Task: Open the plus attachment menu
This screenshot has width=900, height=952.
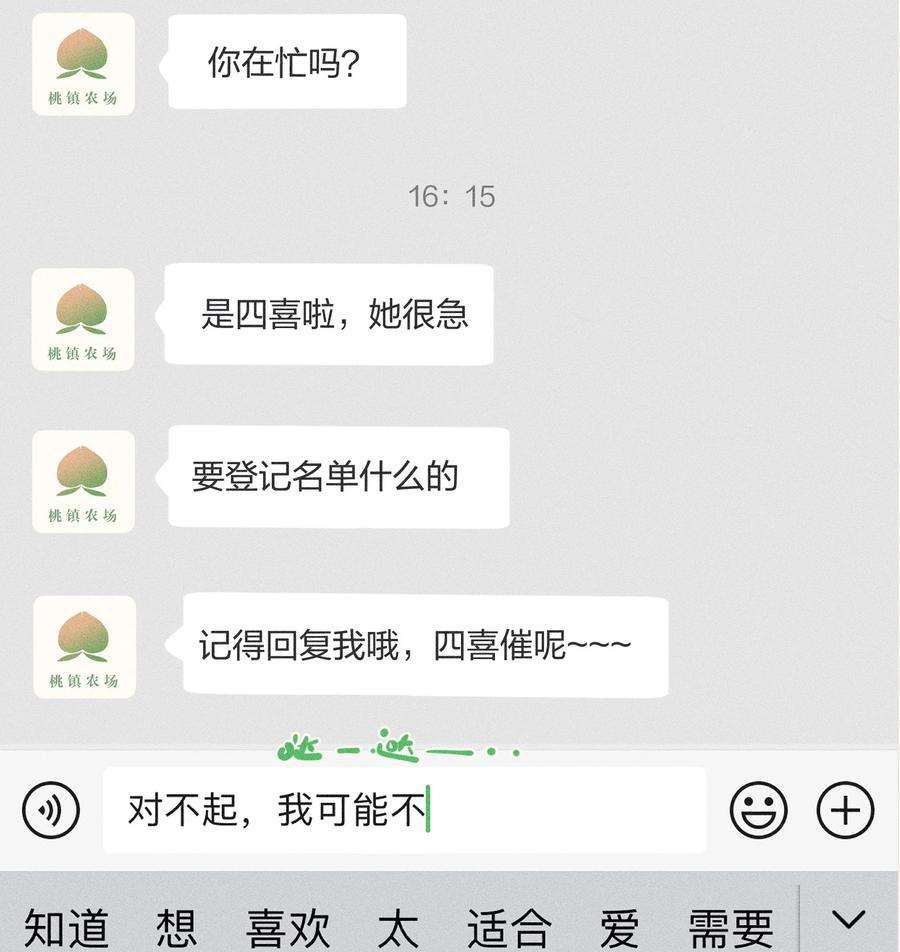Action: pyautogui.click(x=845, y=810)
